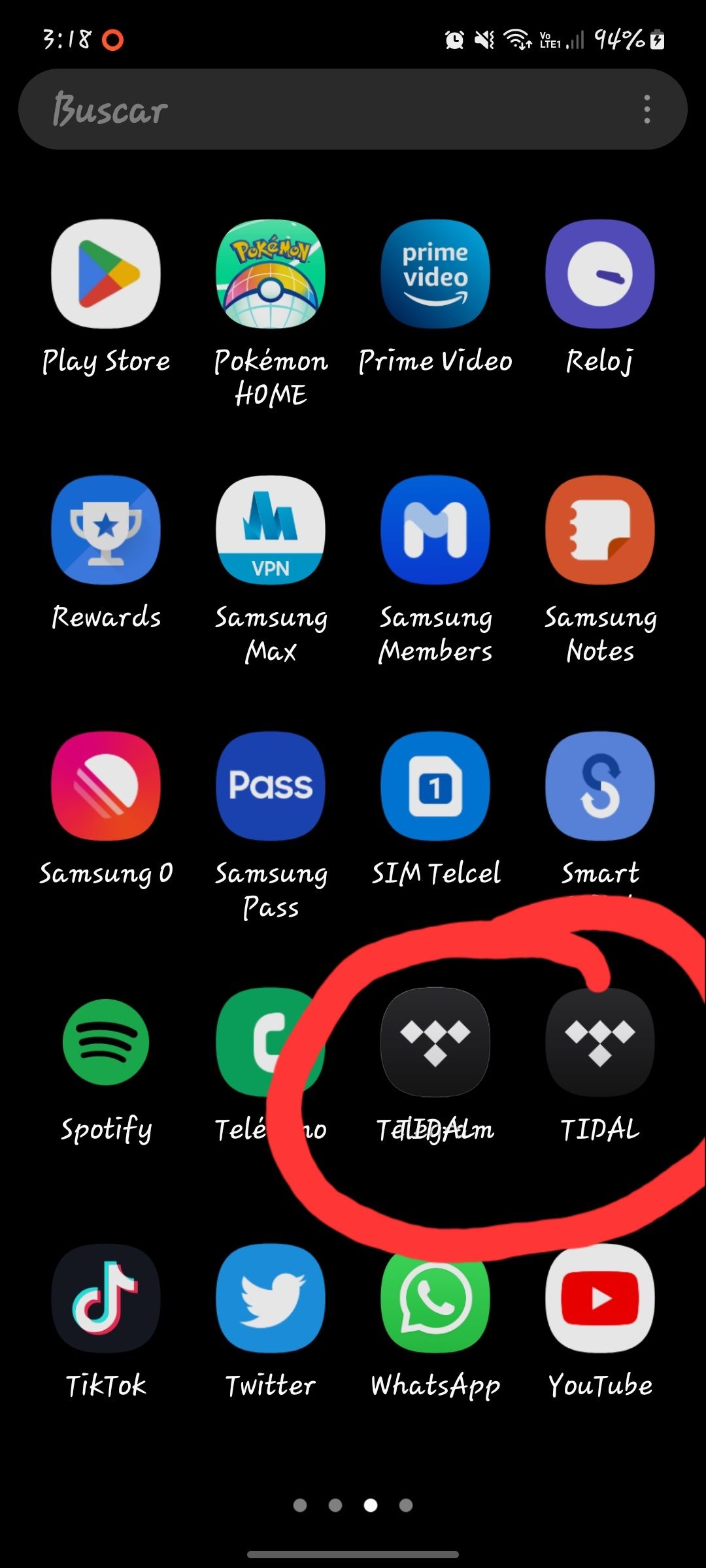Image resolution: width=706 pixels, height=1568 pixels.
Task: Tap the Buscar search field
Action: coord(294,109)
